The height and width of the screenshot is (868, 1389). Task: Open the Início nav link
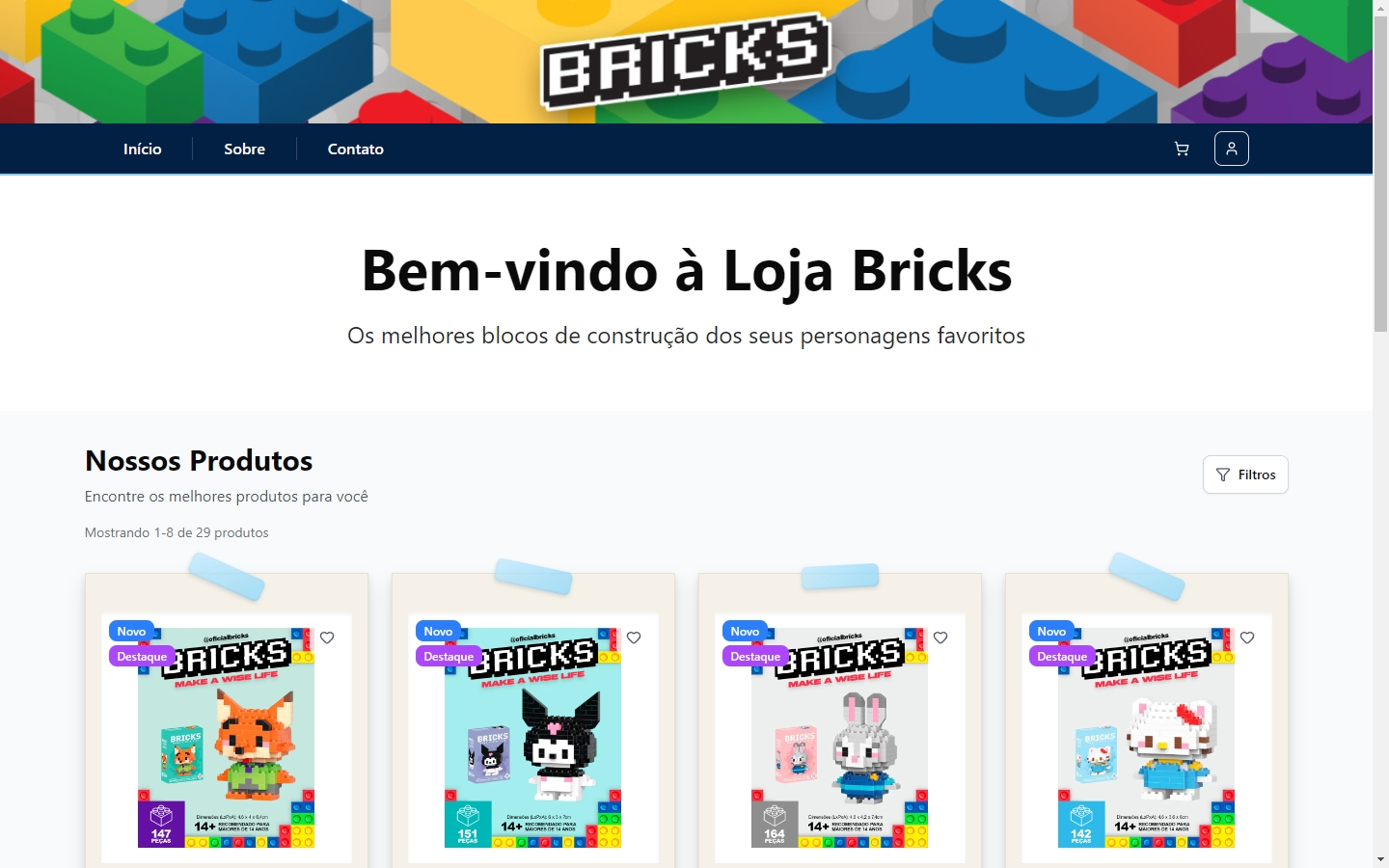tap(142, 149)
